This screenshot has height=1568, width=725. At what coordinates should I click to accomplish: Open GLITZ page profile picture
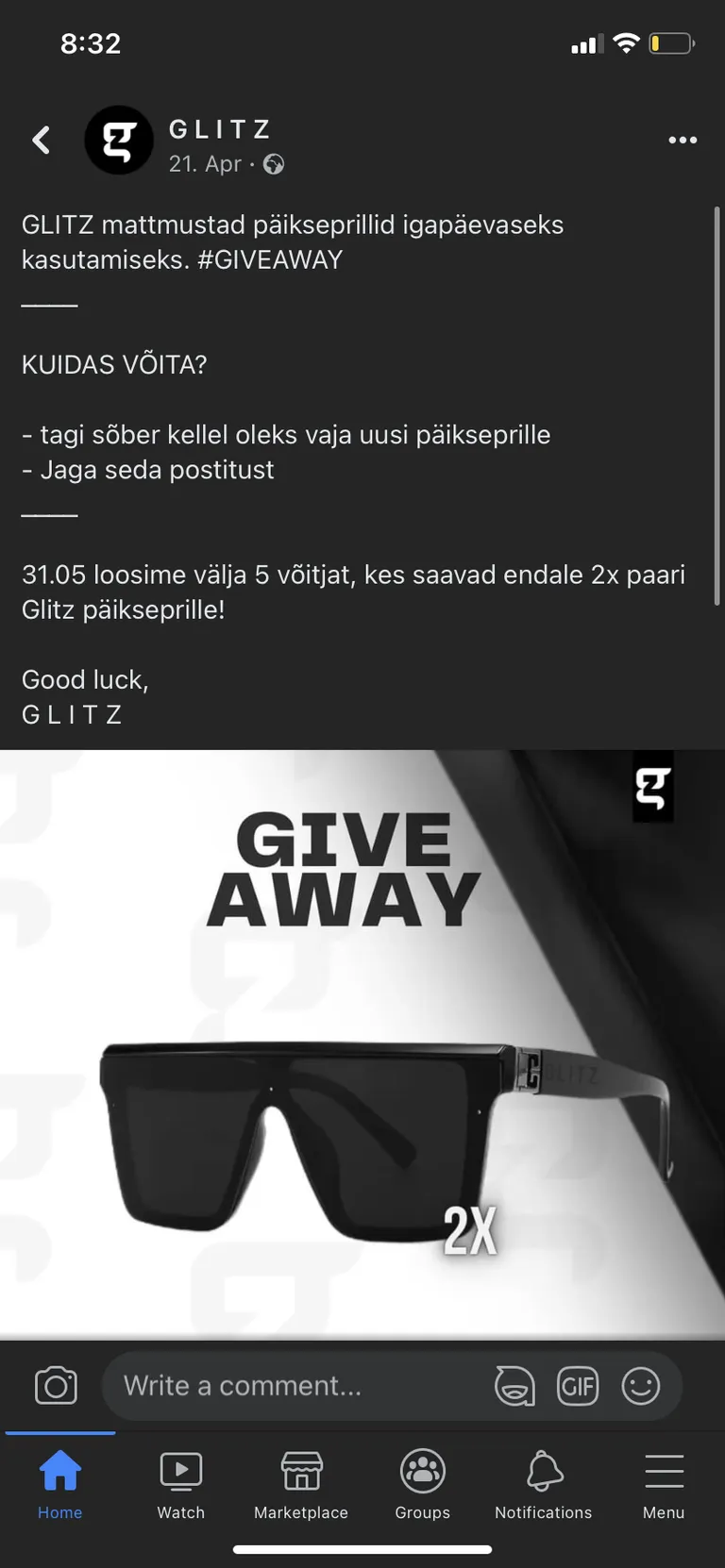tap(119, 141)
